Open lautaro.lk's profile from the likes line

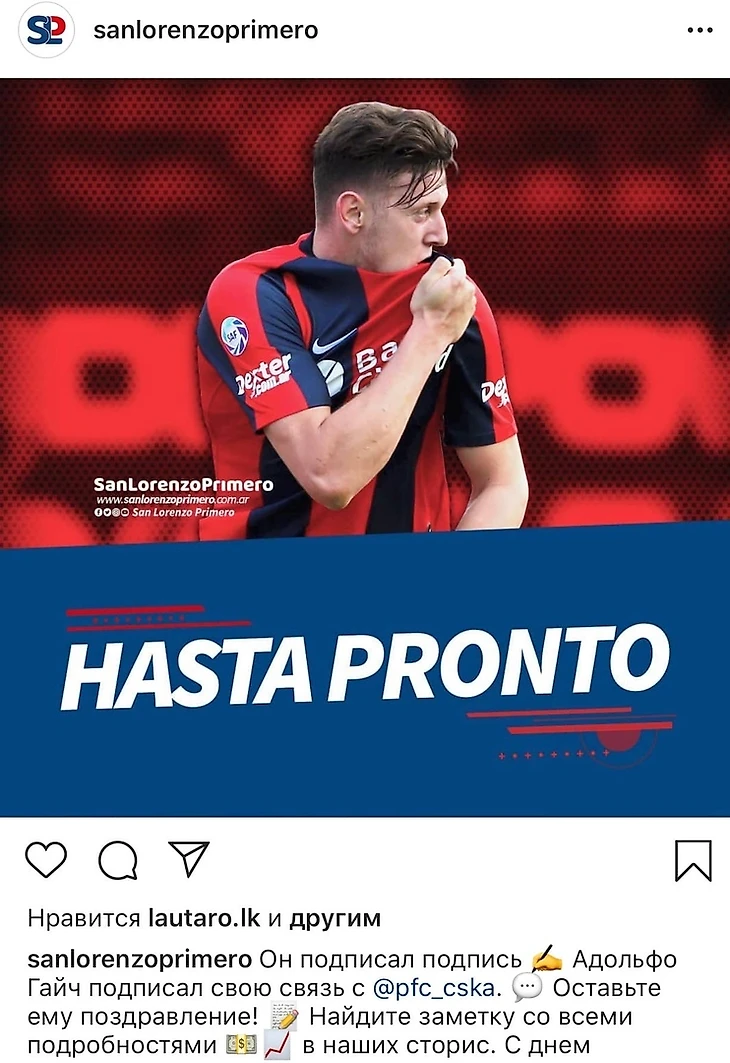(206, 918)
